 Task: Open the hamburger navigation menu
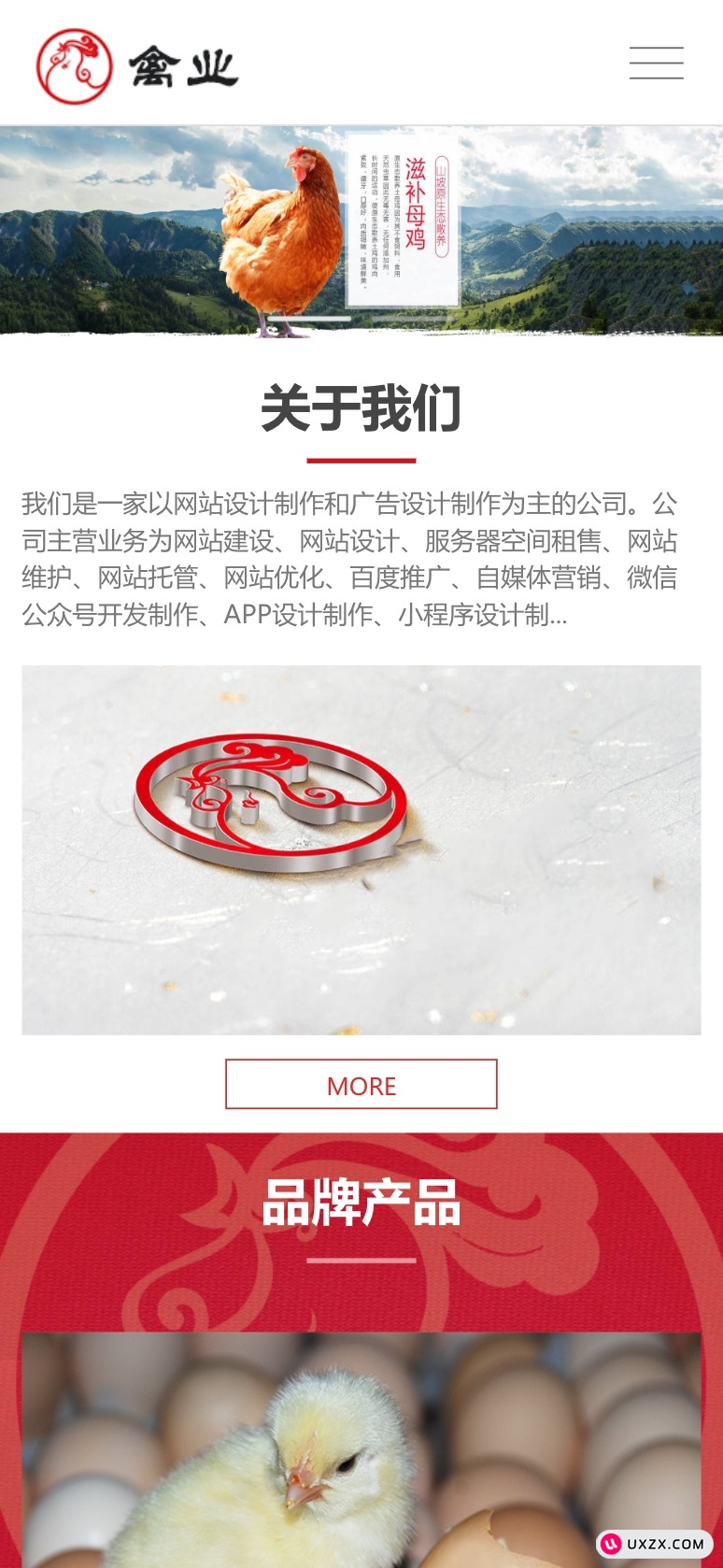tap(656, 63)
